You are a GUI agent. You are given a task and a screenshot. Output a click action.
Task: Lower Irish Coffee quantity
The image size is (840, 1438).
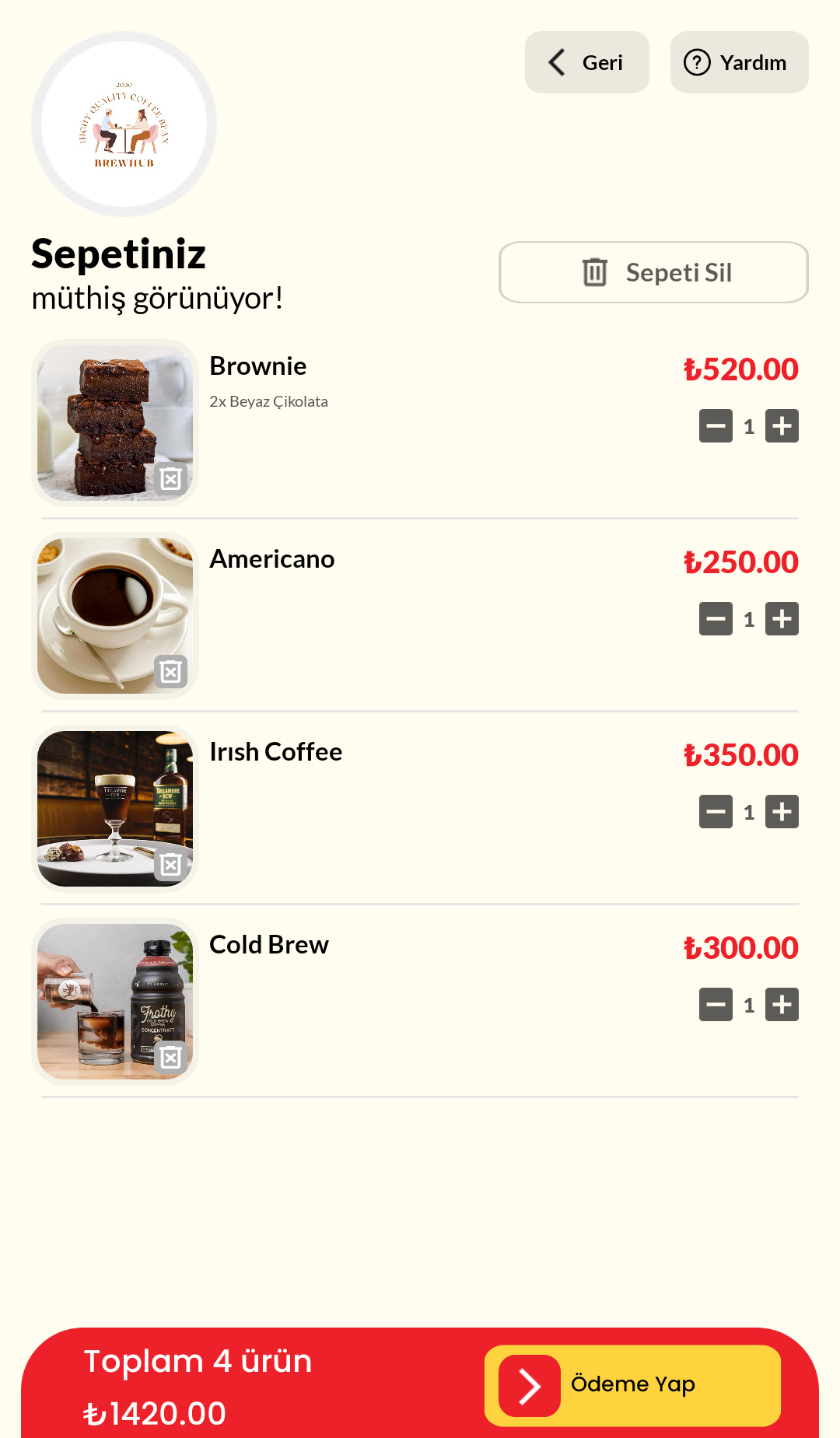(x=716, y=812)
